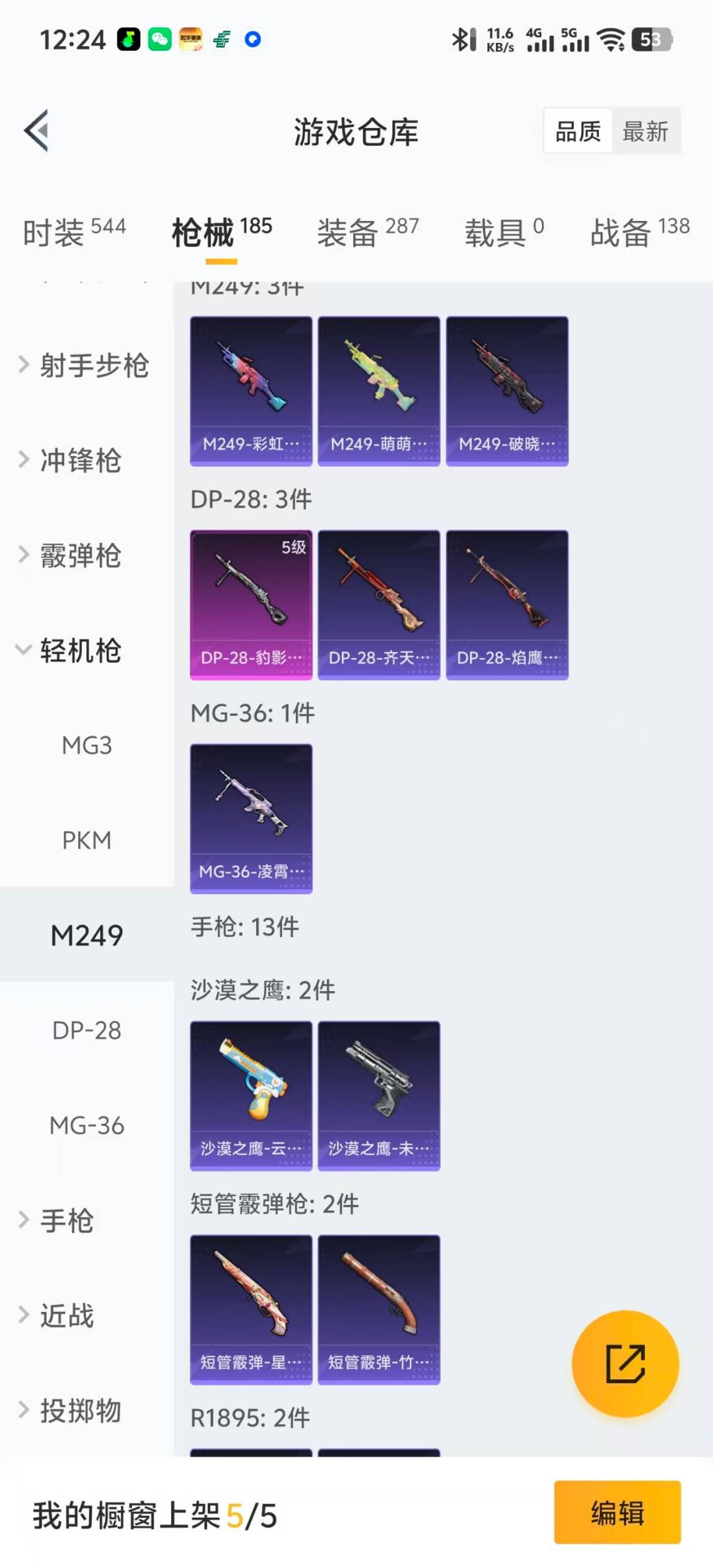Viewport: 713px width, 1568px height.
Task: Select the DP-28-豹影 5级 skin
Action: (251, 603)
